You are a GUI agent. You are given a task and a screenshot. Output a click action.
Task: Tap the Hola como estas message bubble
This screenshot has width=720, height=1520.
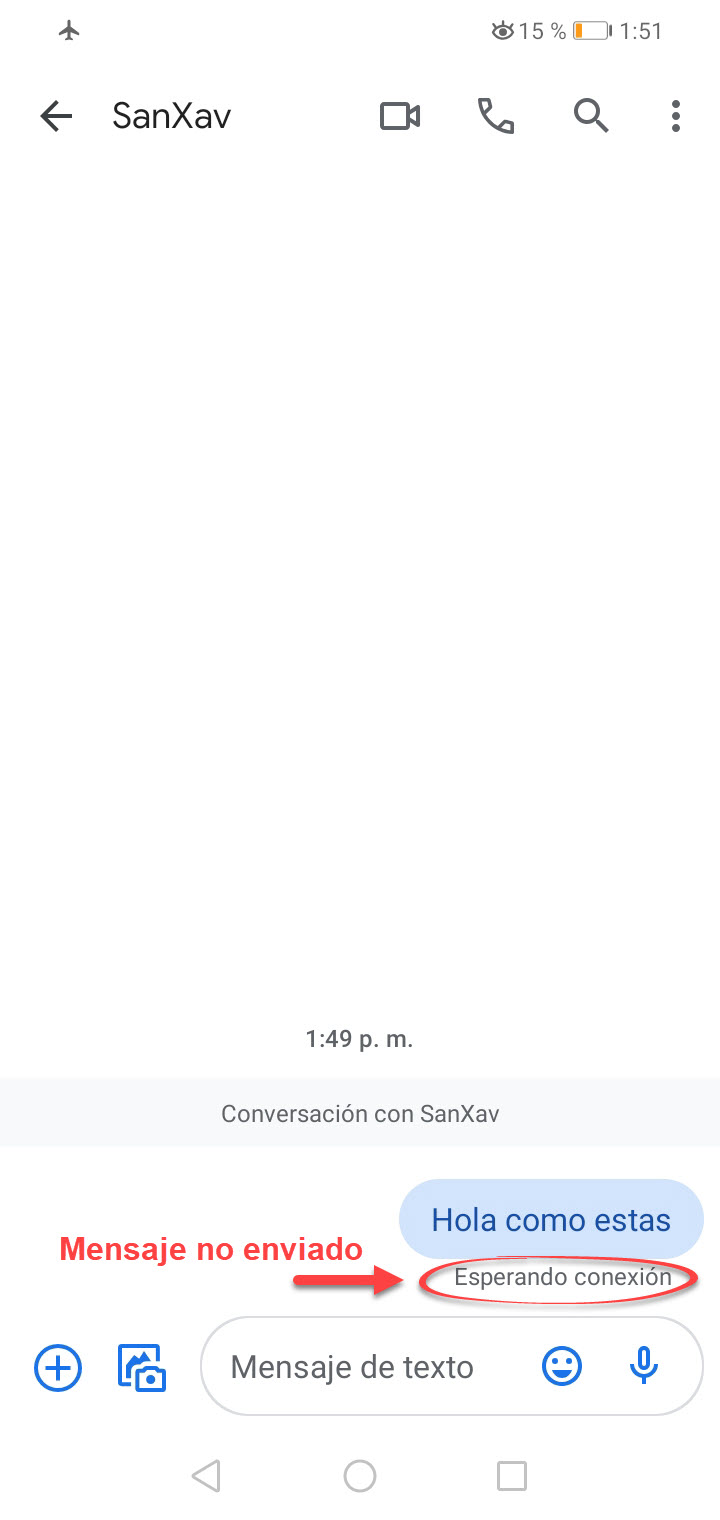click(x=551, y=1220)
